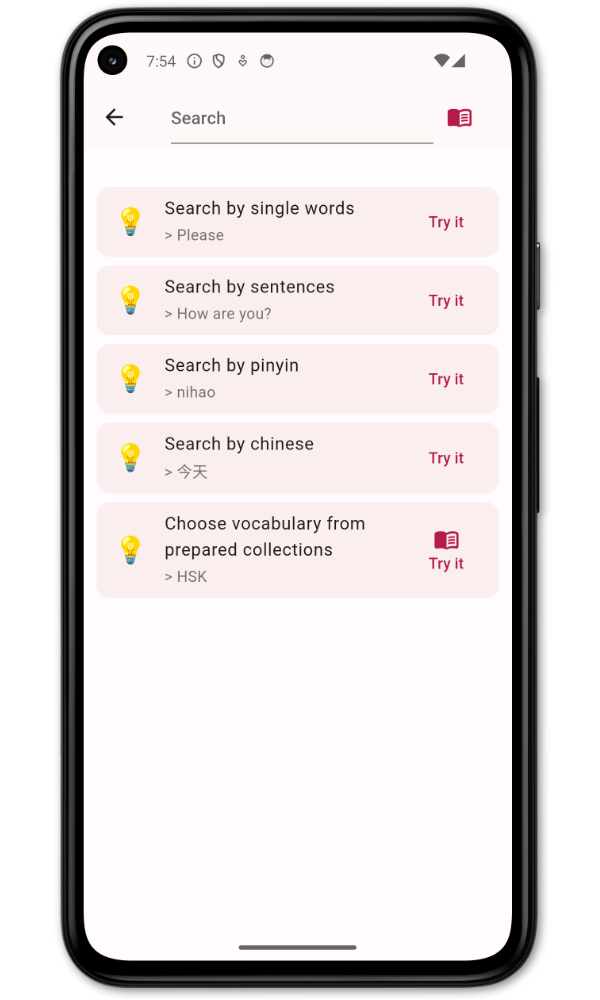The image size is (600, 1000).
Task: Try it for Search by single words
Action: (x=446, y=222)
